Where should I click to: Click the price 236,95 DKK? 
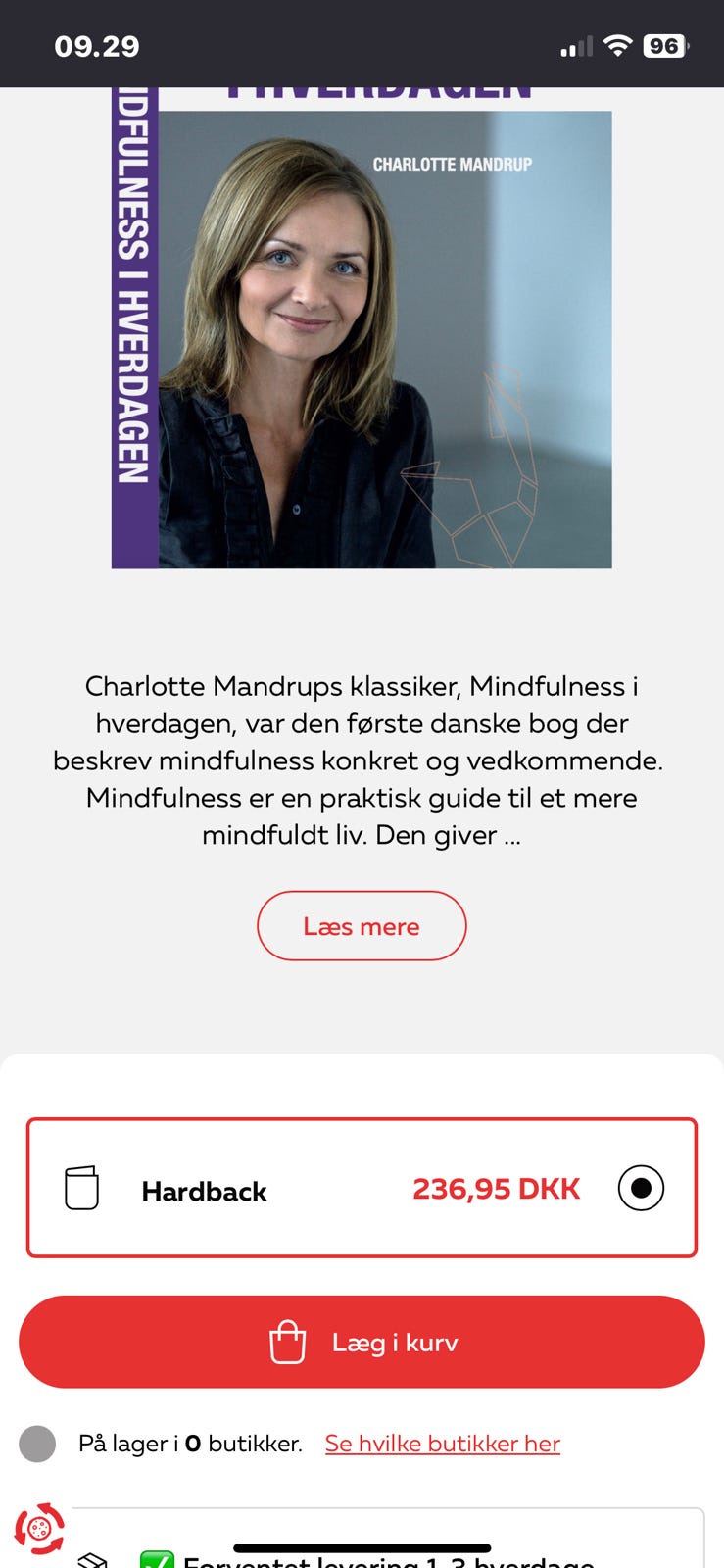tap(495, 1187)
